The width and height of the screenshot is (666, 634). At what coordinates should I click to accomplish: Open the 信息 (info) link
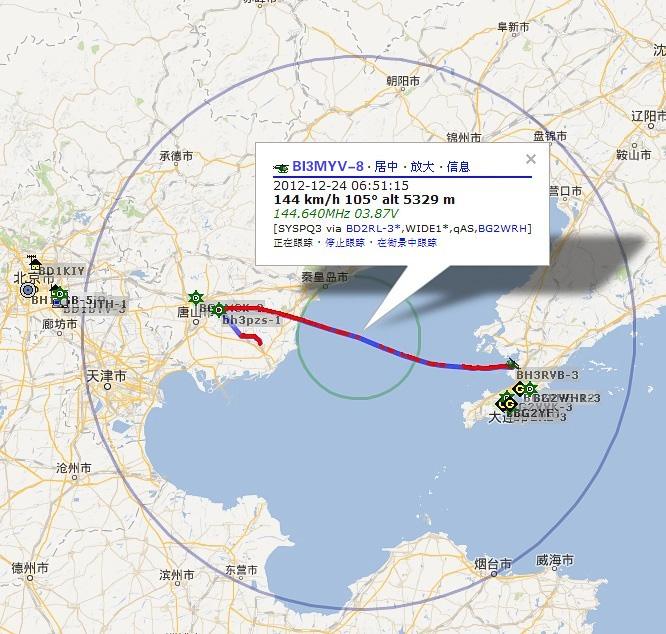click(x=458, y=167)
